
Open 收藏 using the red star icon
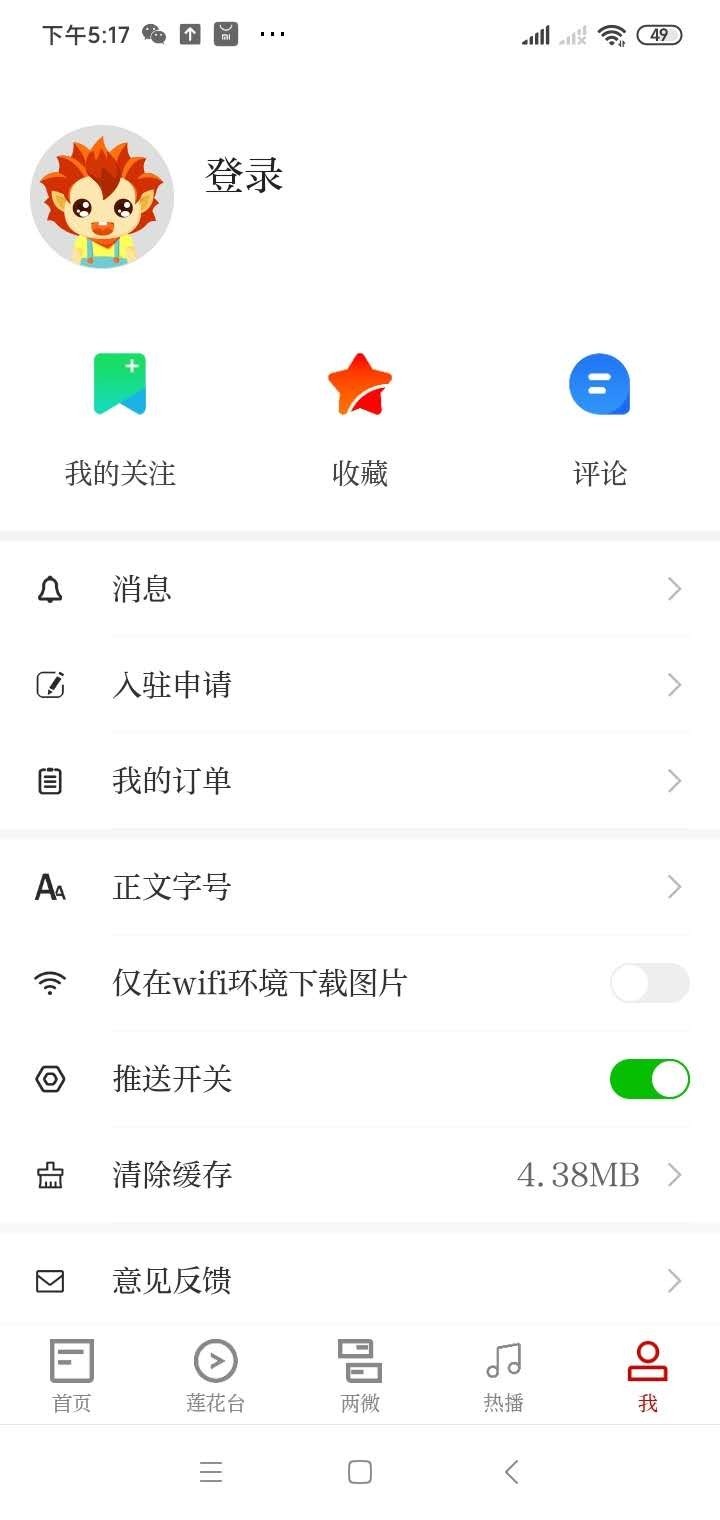[360, 383]
